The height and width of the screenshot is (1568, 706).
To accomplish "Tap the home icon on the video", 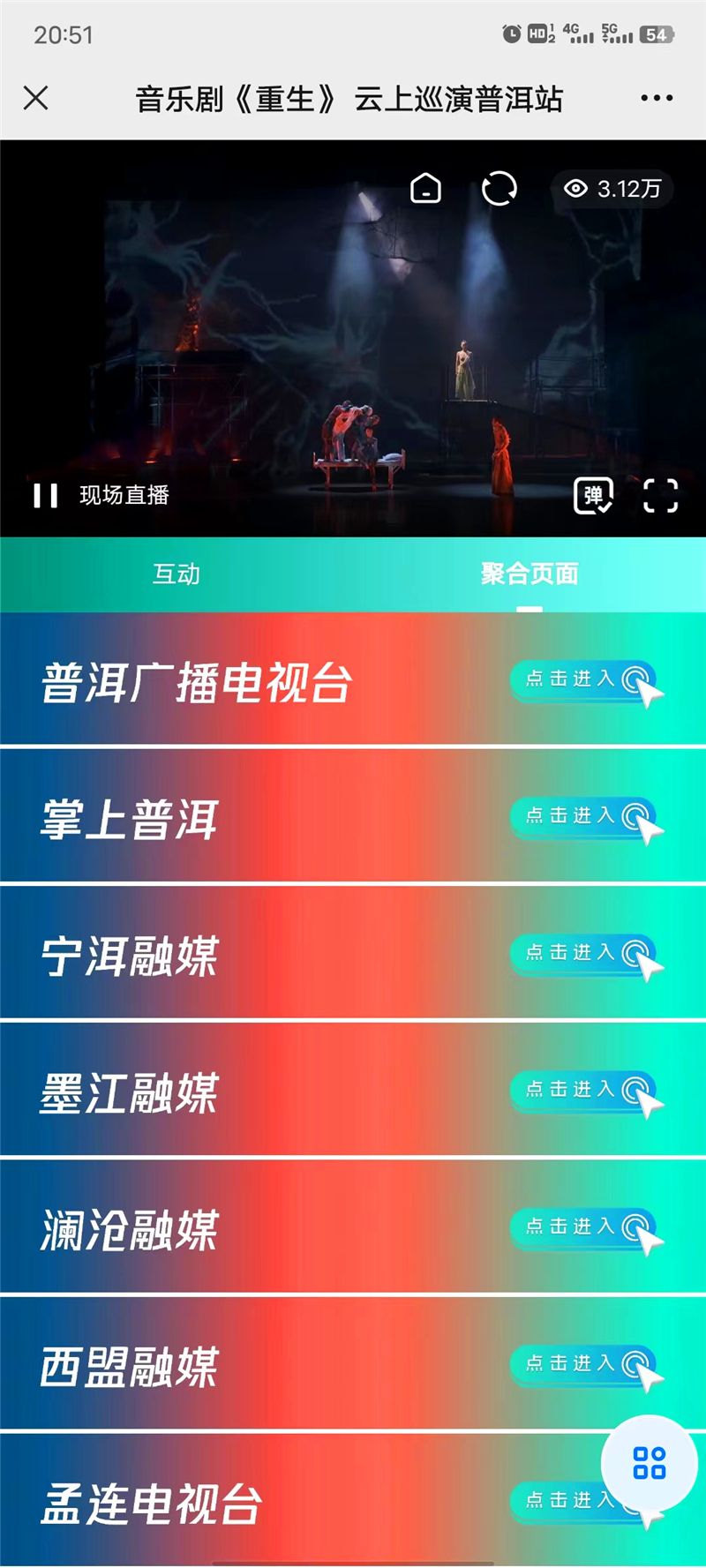I will click(x=425, y=188).
